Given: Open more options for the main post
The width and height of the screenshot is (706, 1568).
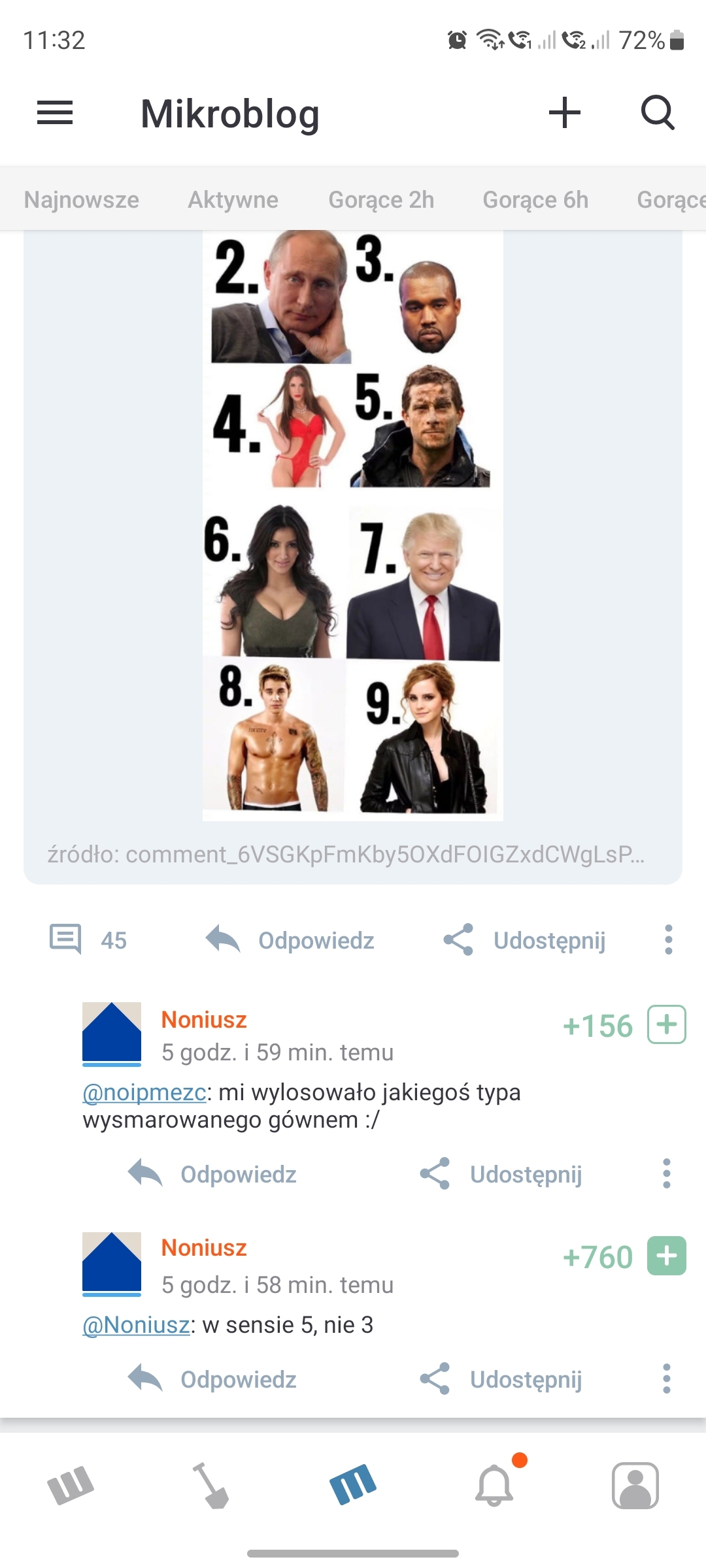Looking at the screenshot, I should (668, 940).
